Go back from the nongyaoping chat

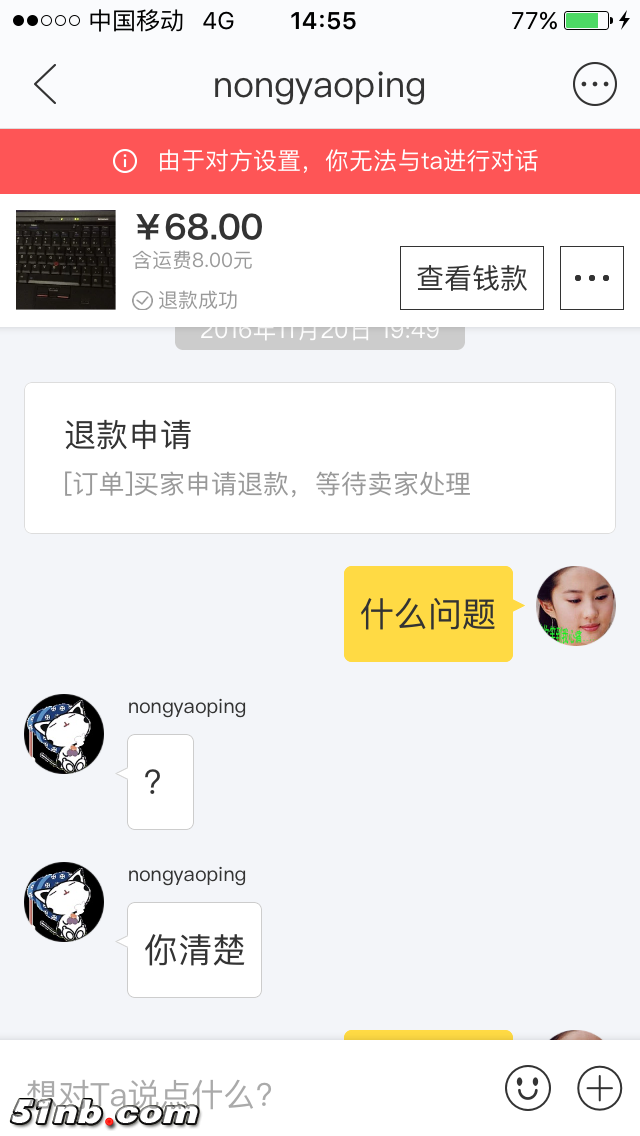[x=45, y=85]
